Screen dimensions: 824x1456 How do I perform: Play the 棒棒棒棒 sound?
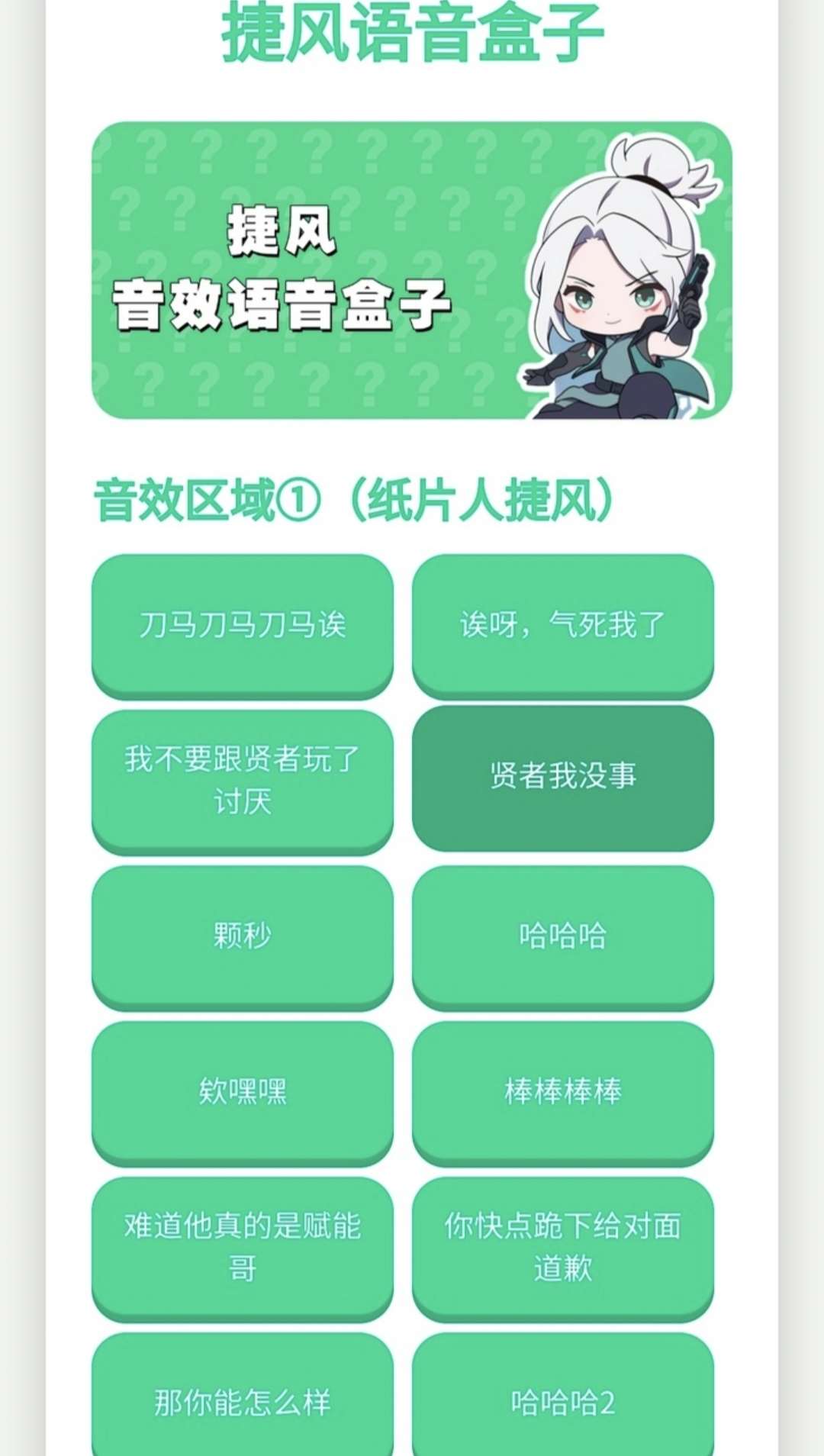[x=563, y=1091]
